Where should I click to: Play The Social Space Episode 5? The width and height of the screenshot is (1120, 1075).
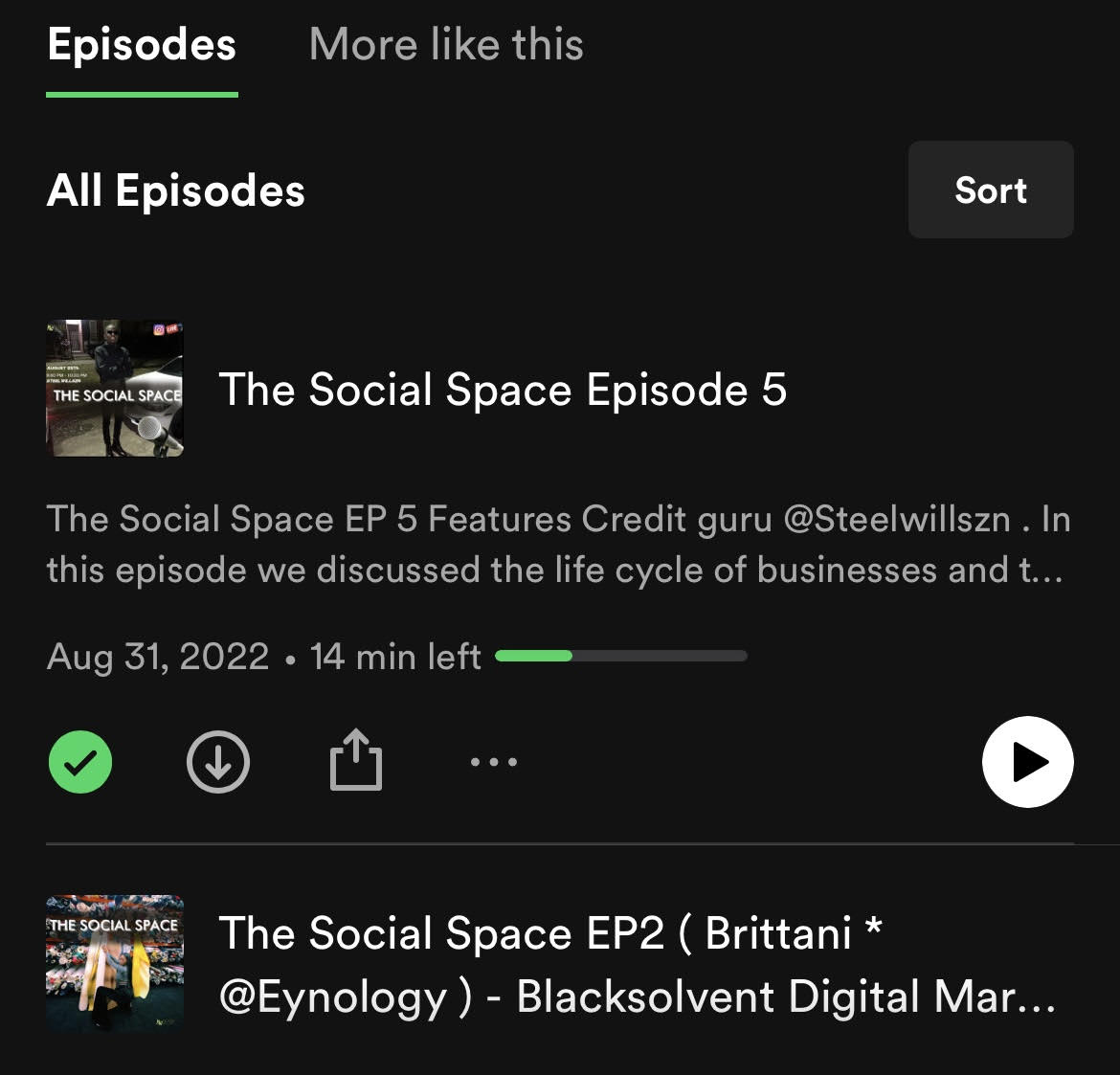pyautogui.click(x=1027, y=762)
